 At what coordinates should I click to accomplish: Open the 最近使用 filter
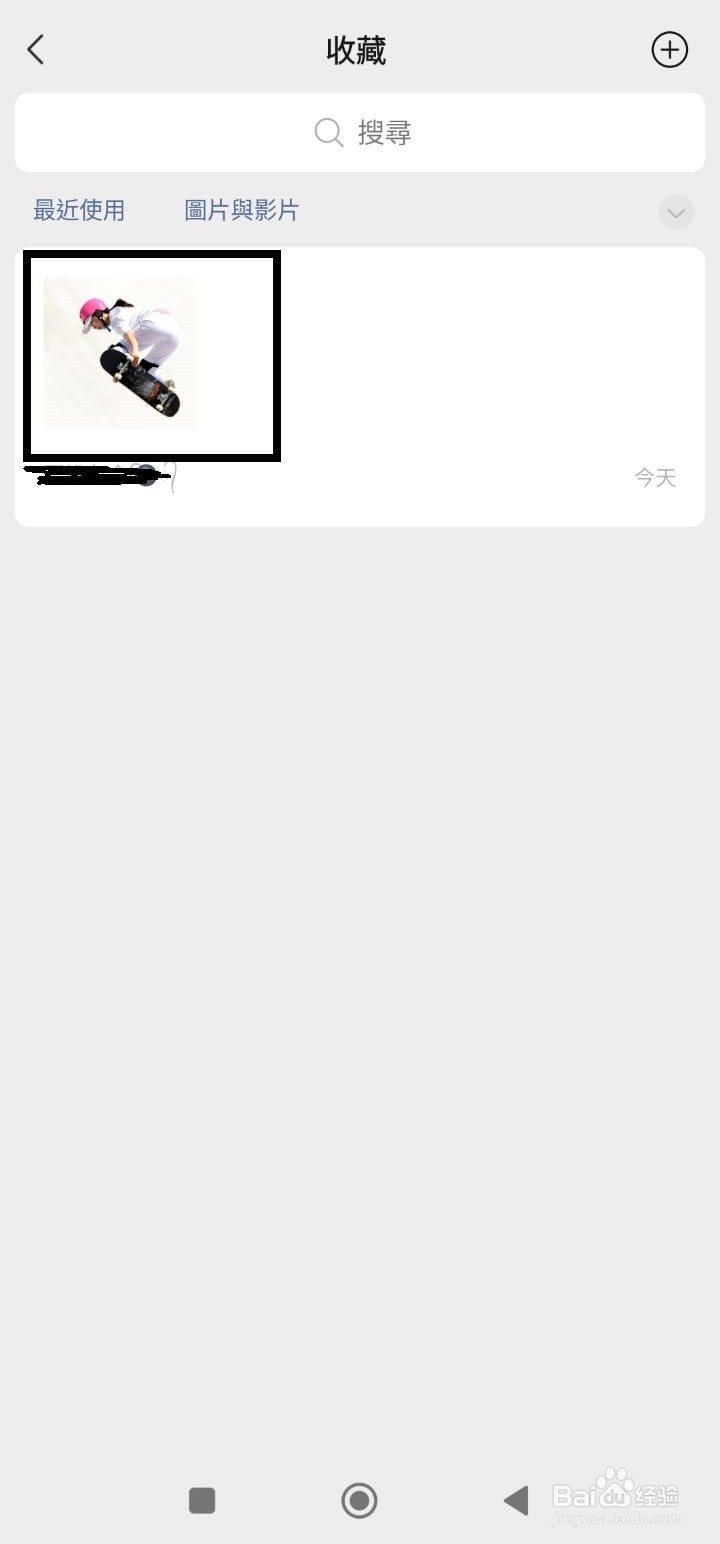tap(79, 211)
